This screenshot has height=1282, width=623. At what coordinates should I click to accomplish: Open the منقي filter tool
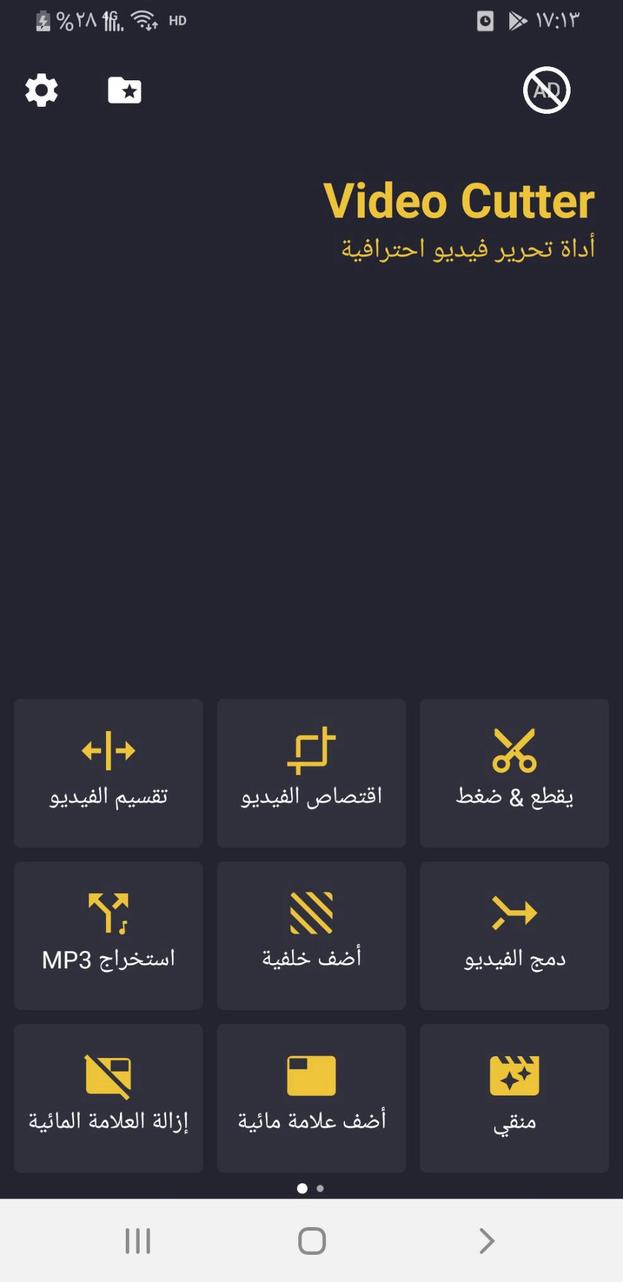click(x=514, y=1096)
